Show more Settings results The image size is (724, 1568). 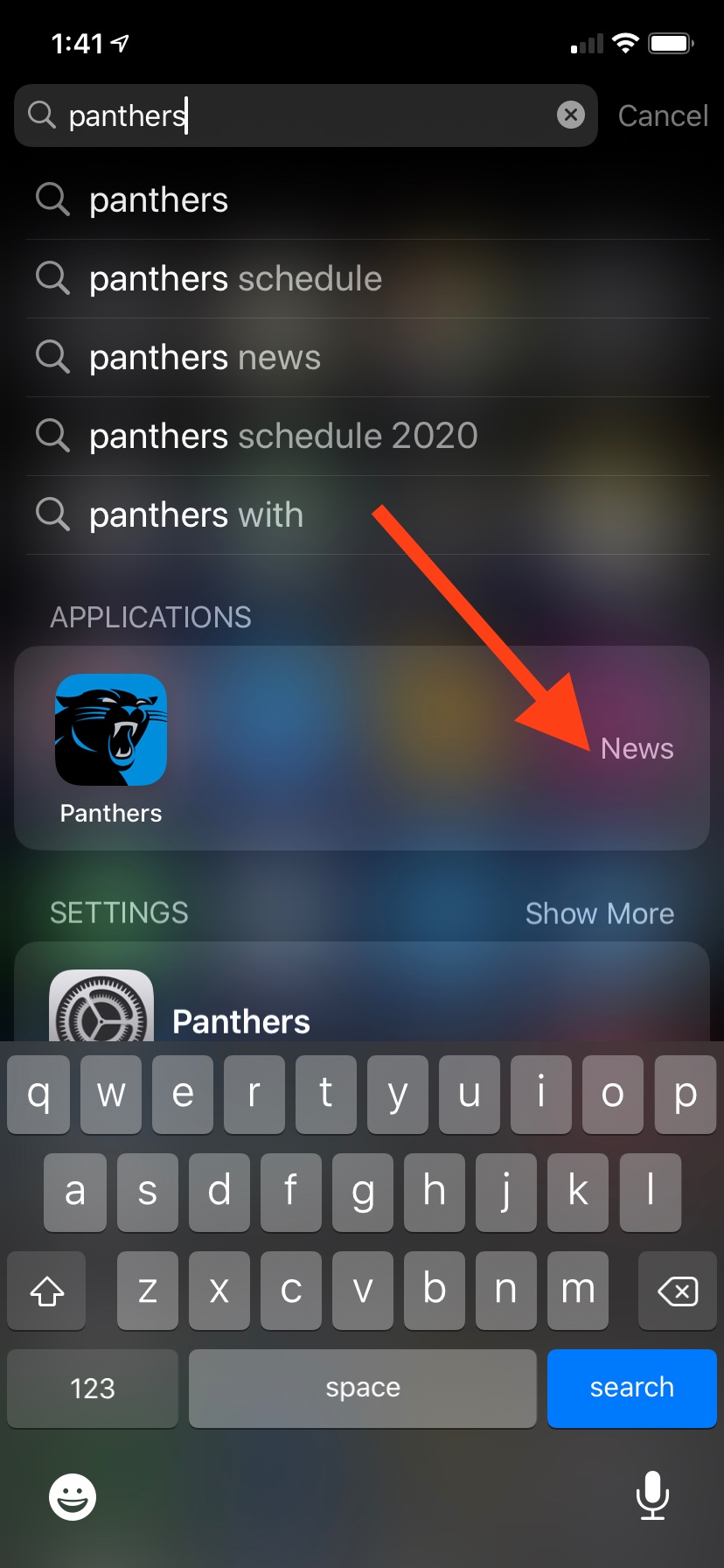[x=599, y=913]
